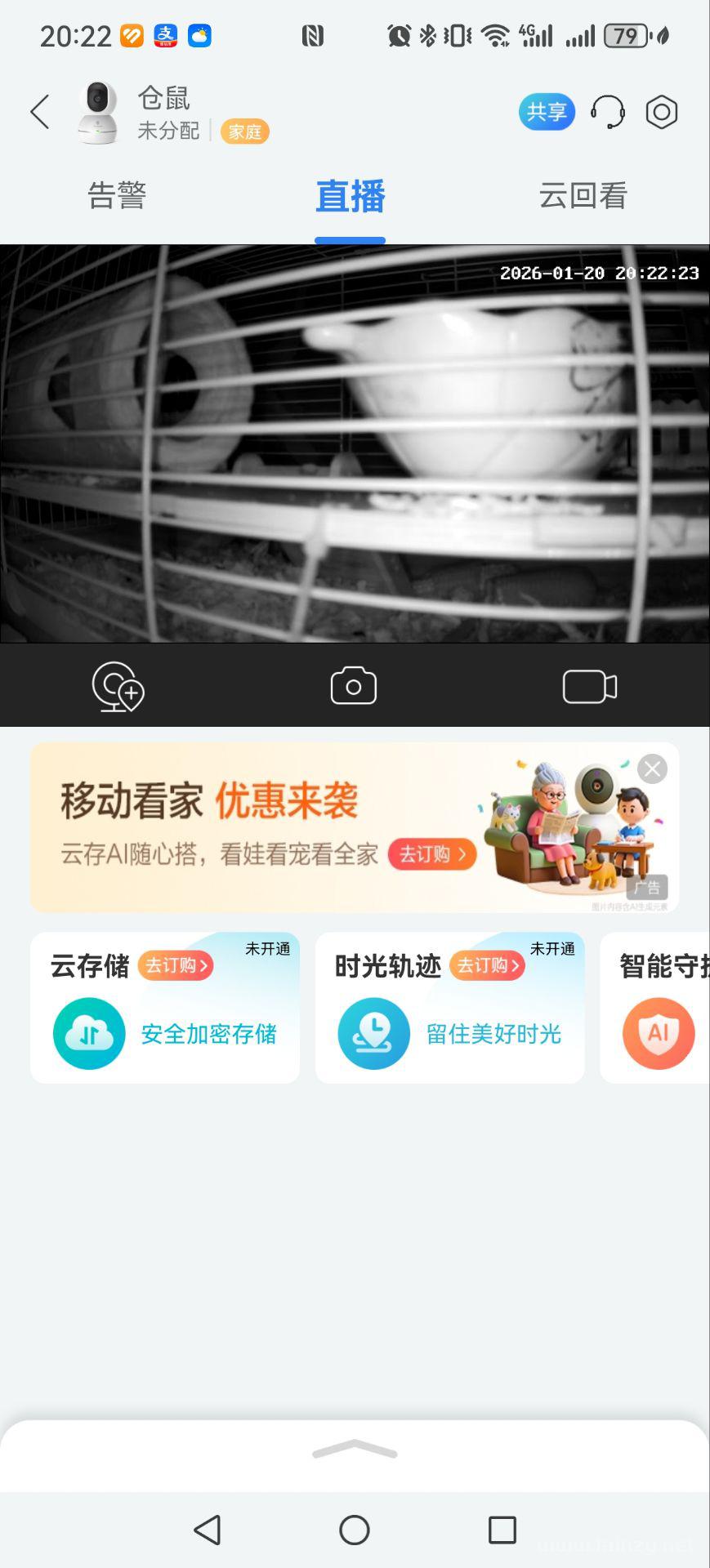Open camera settings hexagon icon

(x=661, y=112)
